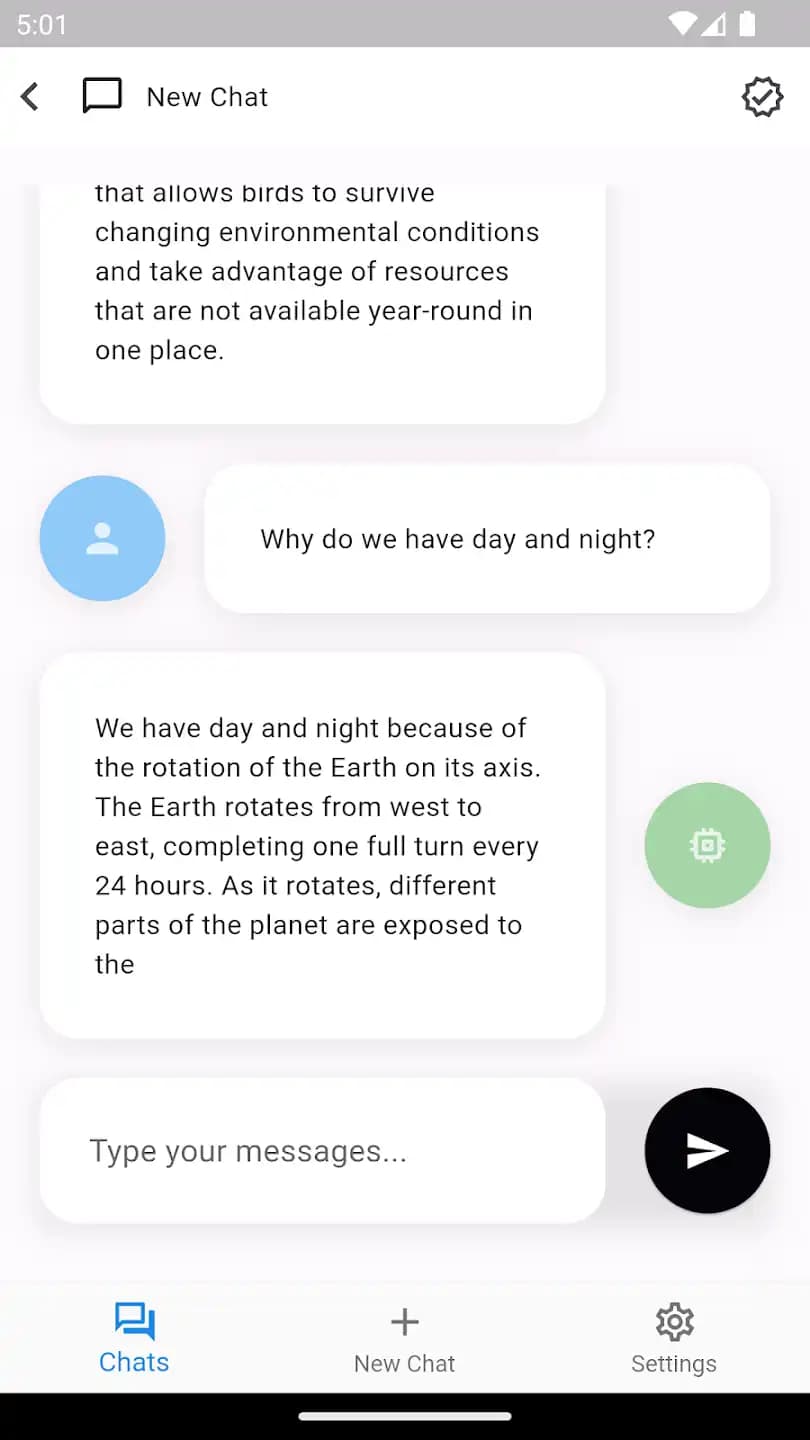Switch to the Chats tab

coord(134,1338)
